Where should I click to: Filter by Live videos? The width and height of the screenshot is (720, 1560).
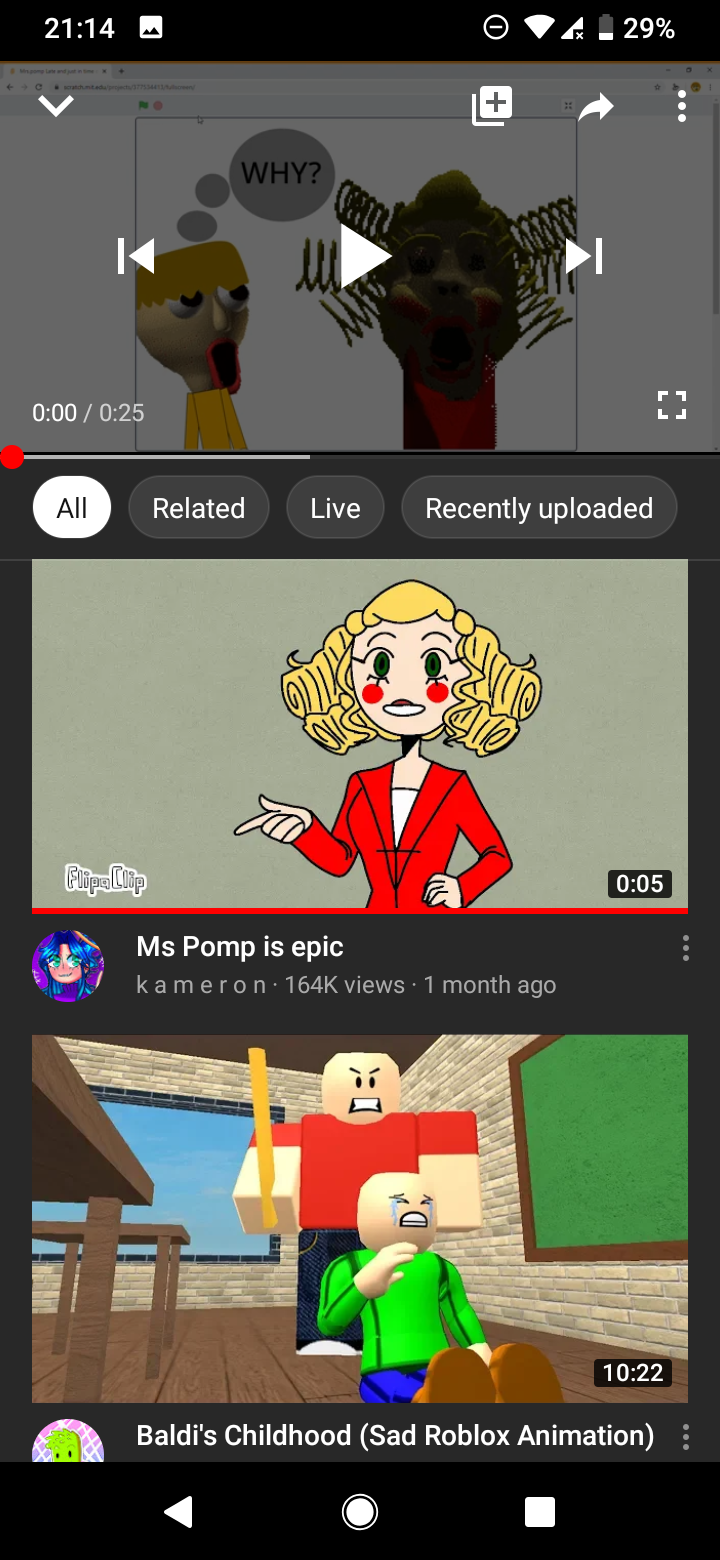pos(335,508)
